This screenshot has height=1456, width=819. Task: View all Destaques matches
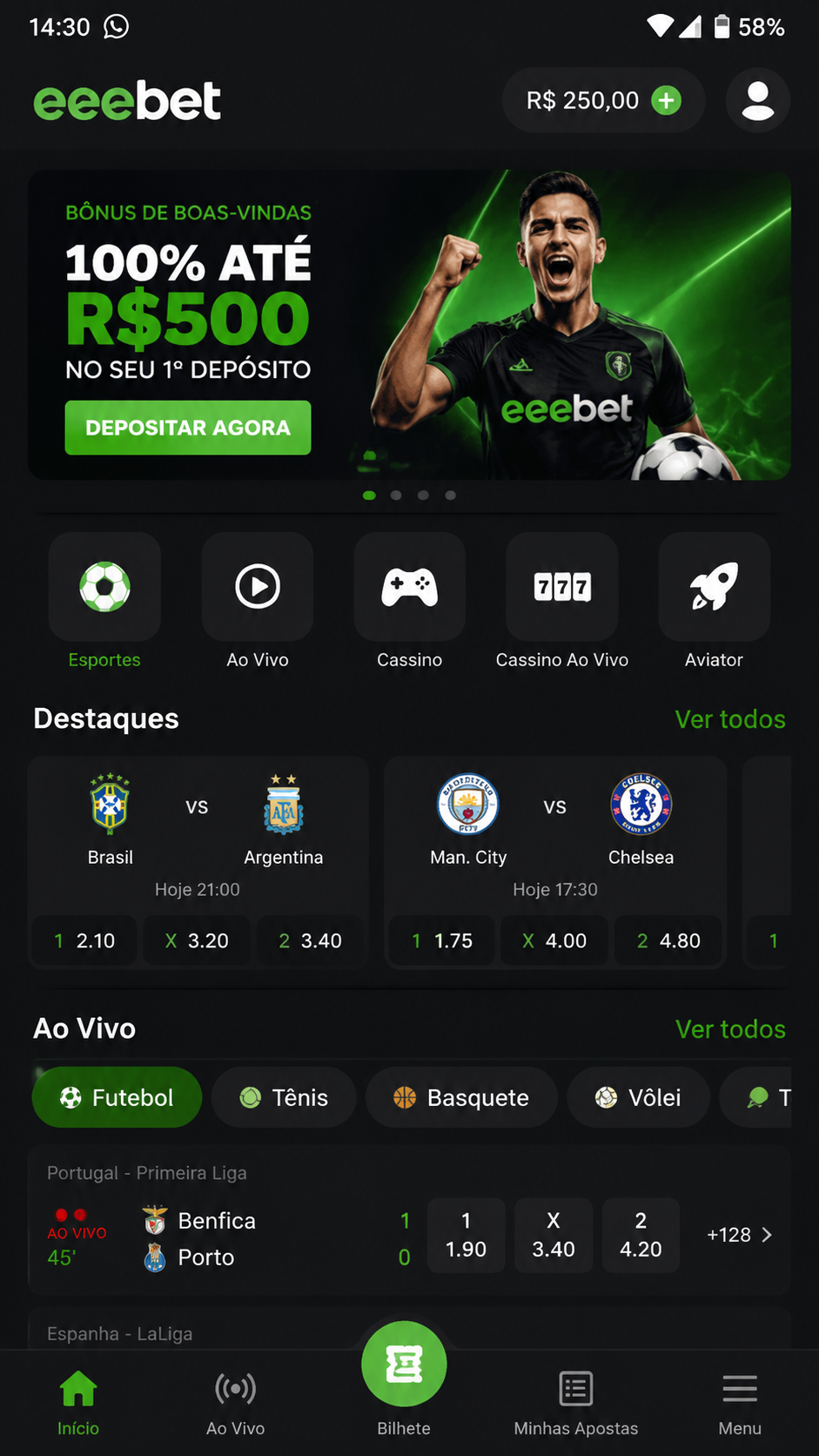click(x=730, y=719)
